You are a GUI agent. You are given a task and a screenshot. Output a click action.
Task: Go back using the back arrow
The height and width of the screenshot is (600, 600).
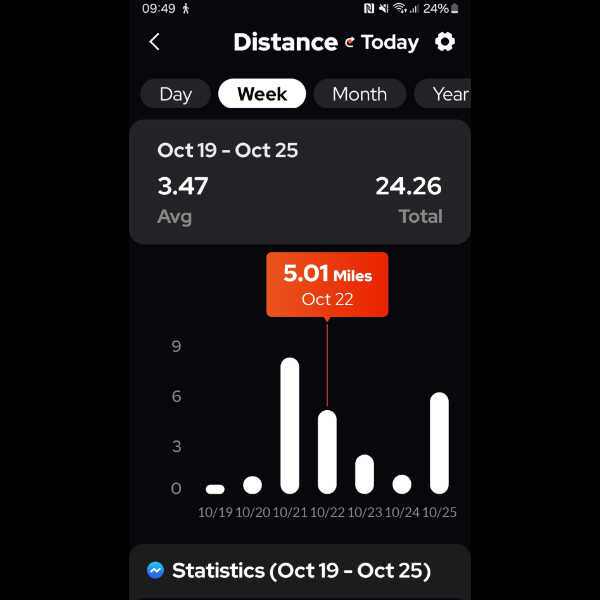click(x=154, y=42)
